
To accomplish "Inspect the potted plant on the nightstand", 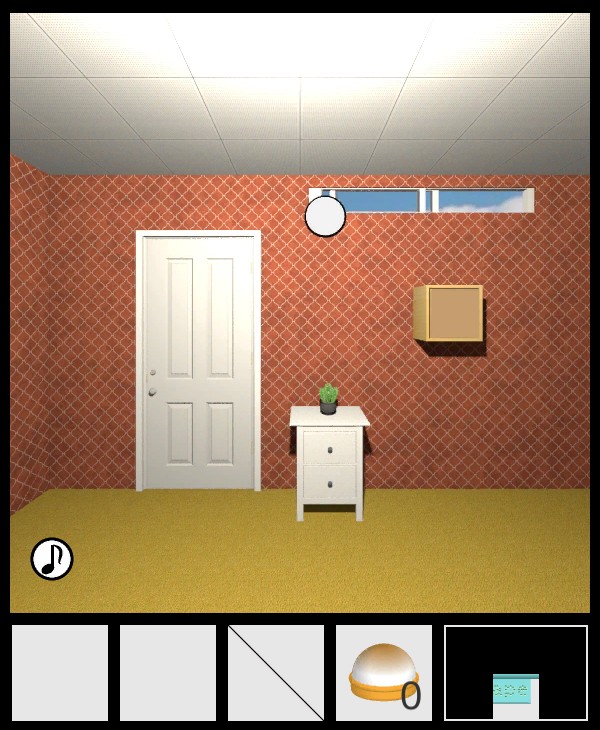I will pos(328,398).
